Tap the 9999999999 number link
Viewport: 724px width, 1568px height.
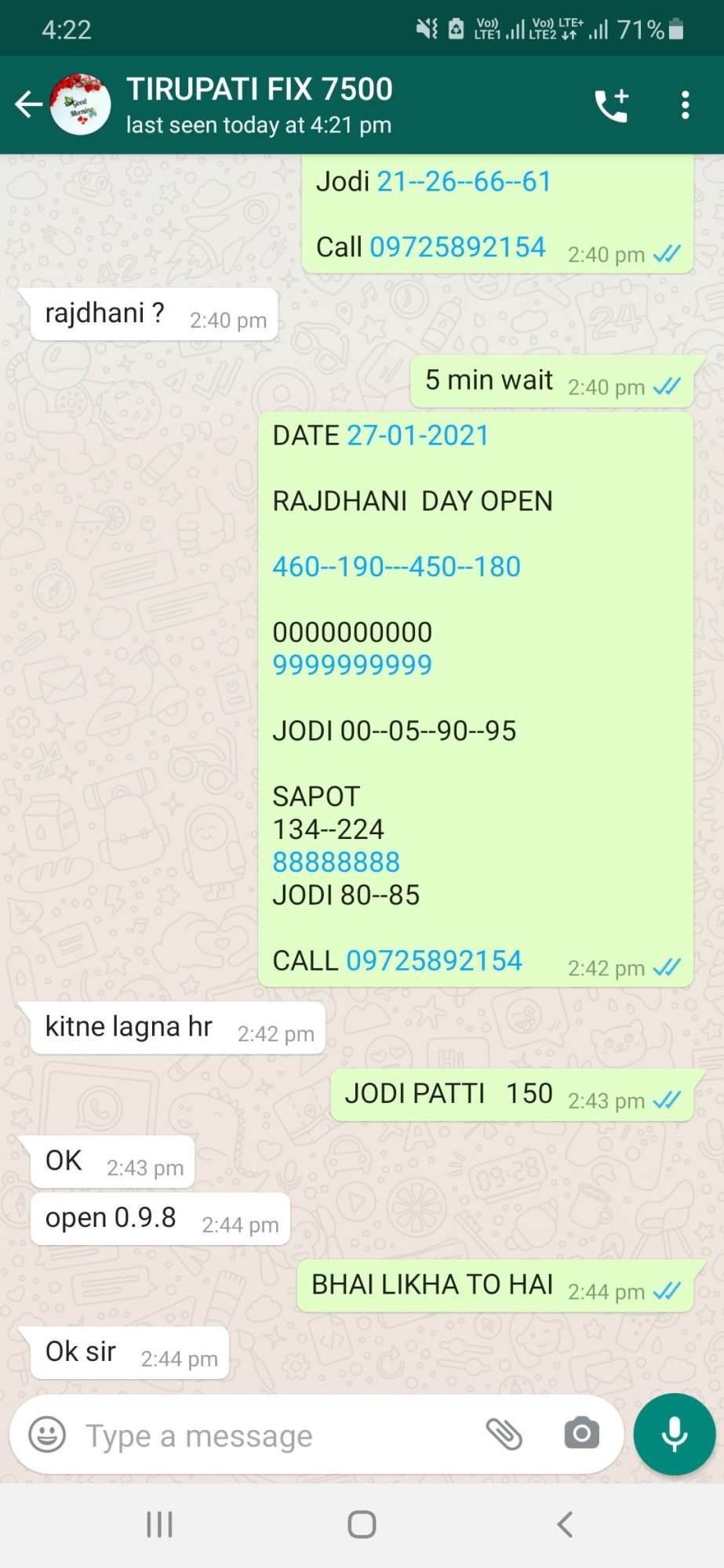click(x=352, y=665)
